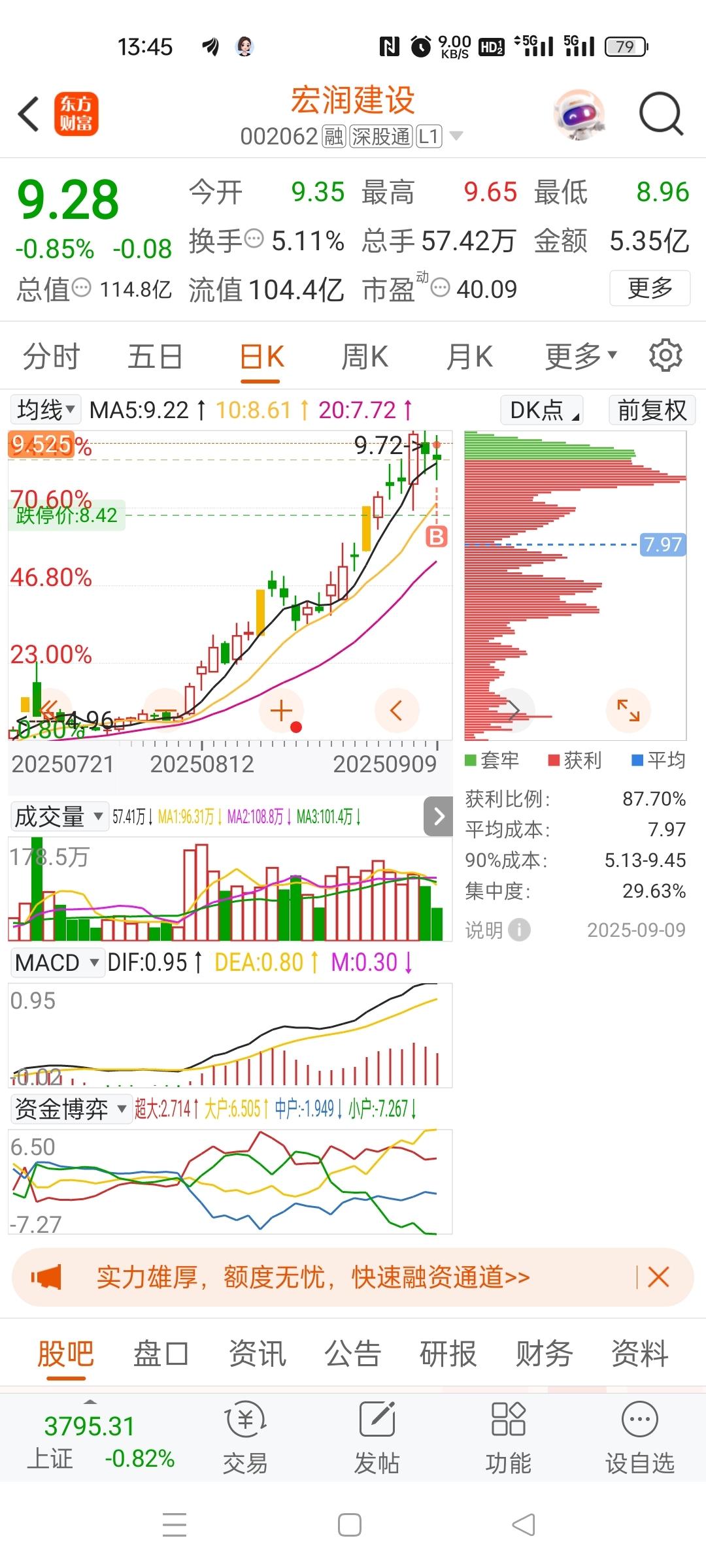706x1568 pixels.
Task: Switch to the 周K chart tab
Action: click(365, 357)
